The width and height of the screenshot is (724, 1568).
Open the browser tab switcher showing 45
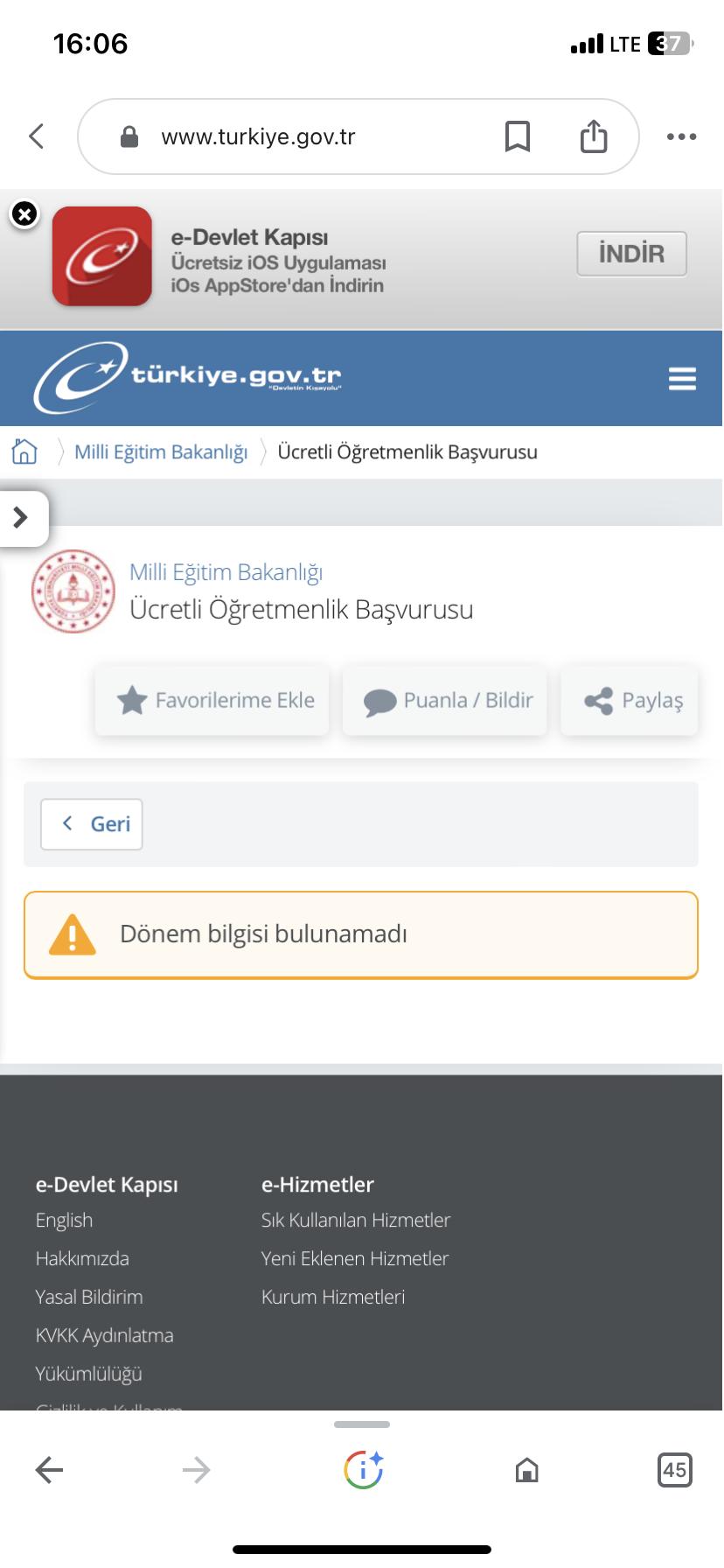674,1469
